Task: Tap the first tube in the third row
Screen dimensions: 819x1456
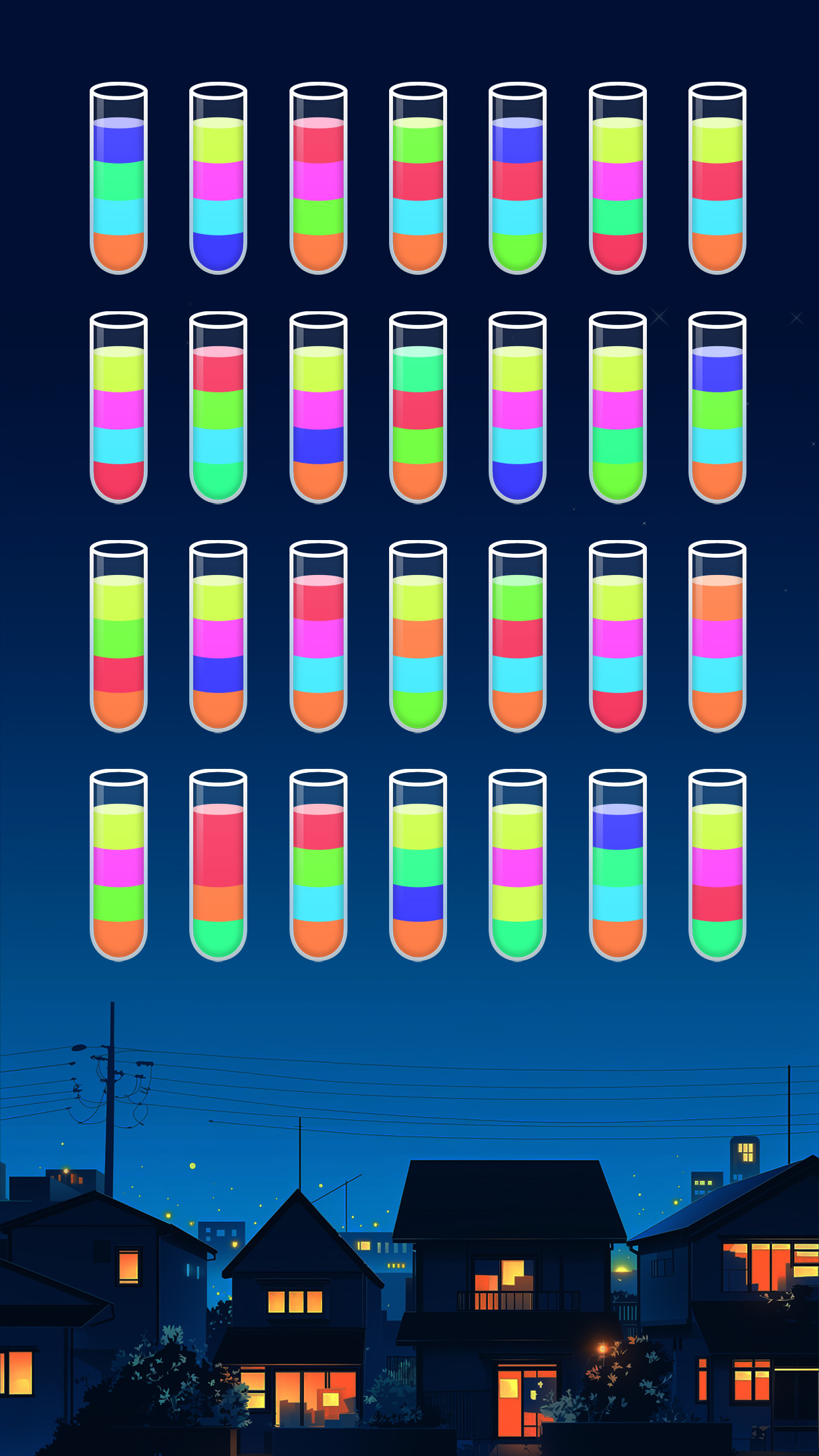Action: pyautogui.click(x=119, y=640)
